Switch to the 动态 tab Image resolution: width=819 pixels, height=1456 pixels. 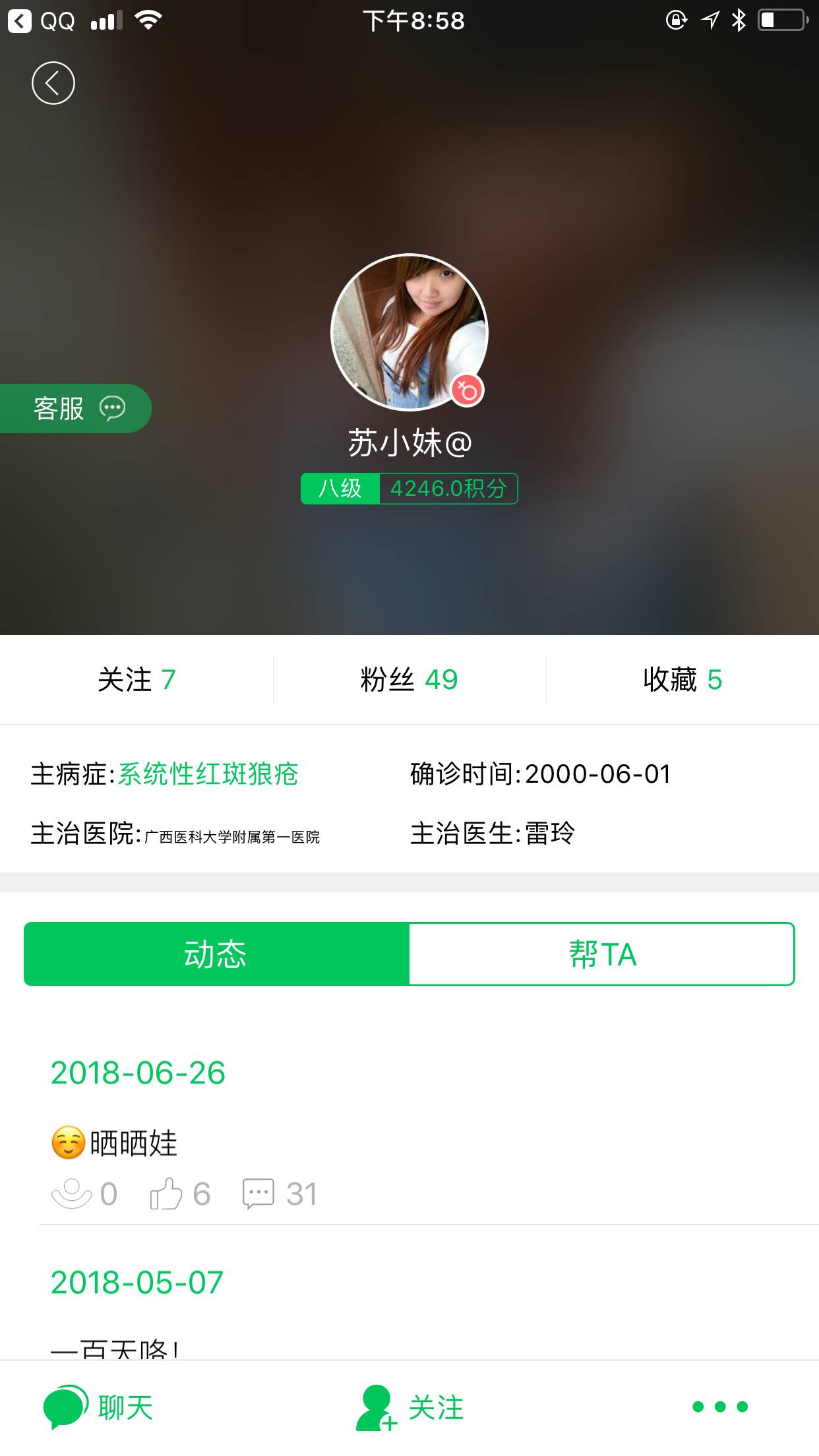pyautogui.click(x=216, y=954)
